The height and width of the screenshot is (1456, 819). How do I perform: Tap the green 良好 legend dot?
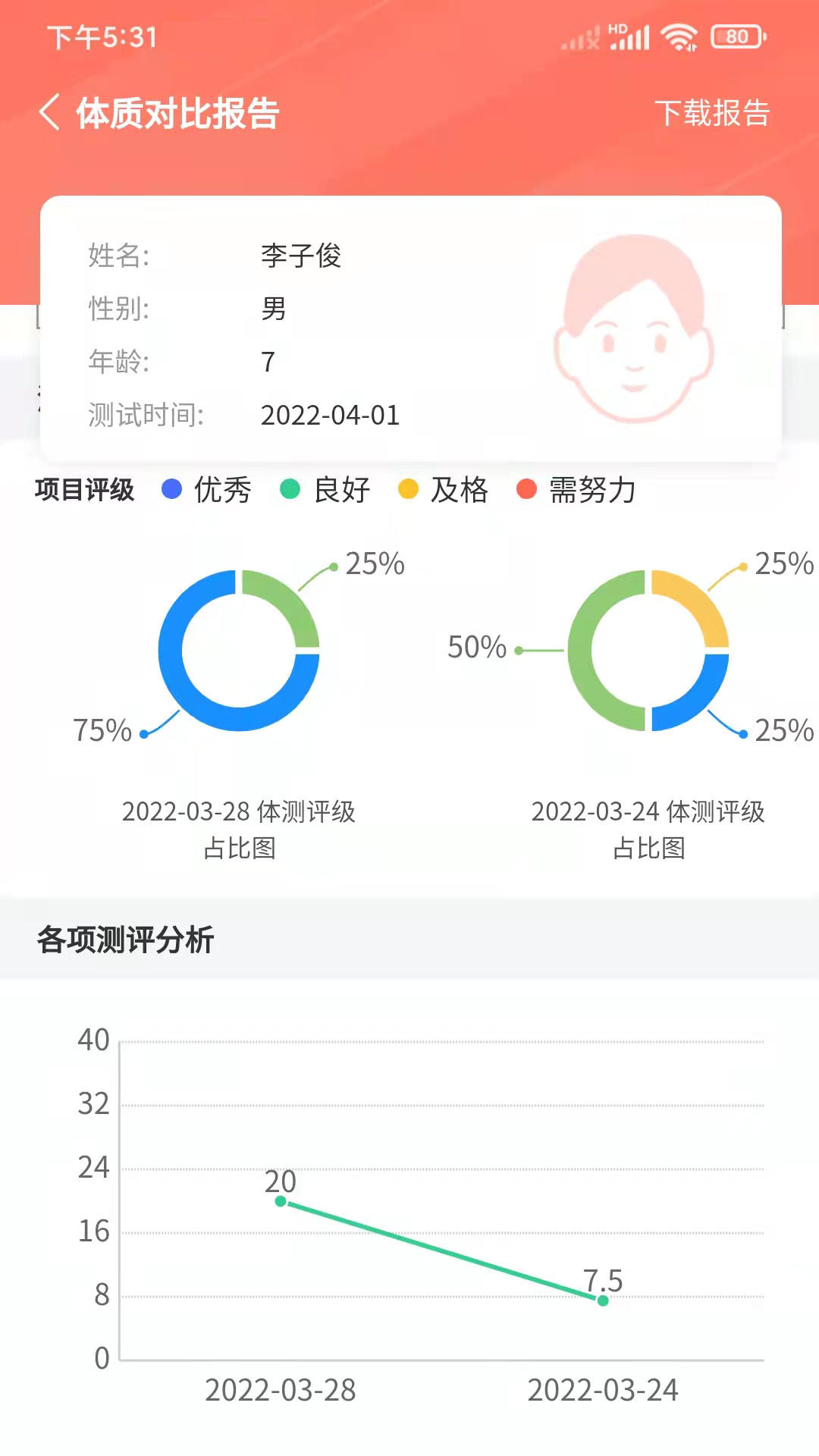tap(292, 491)
